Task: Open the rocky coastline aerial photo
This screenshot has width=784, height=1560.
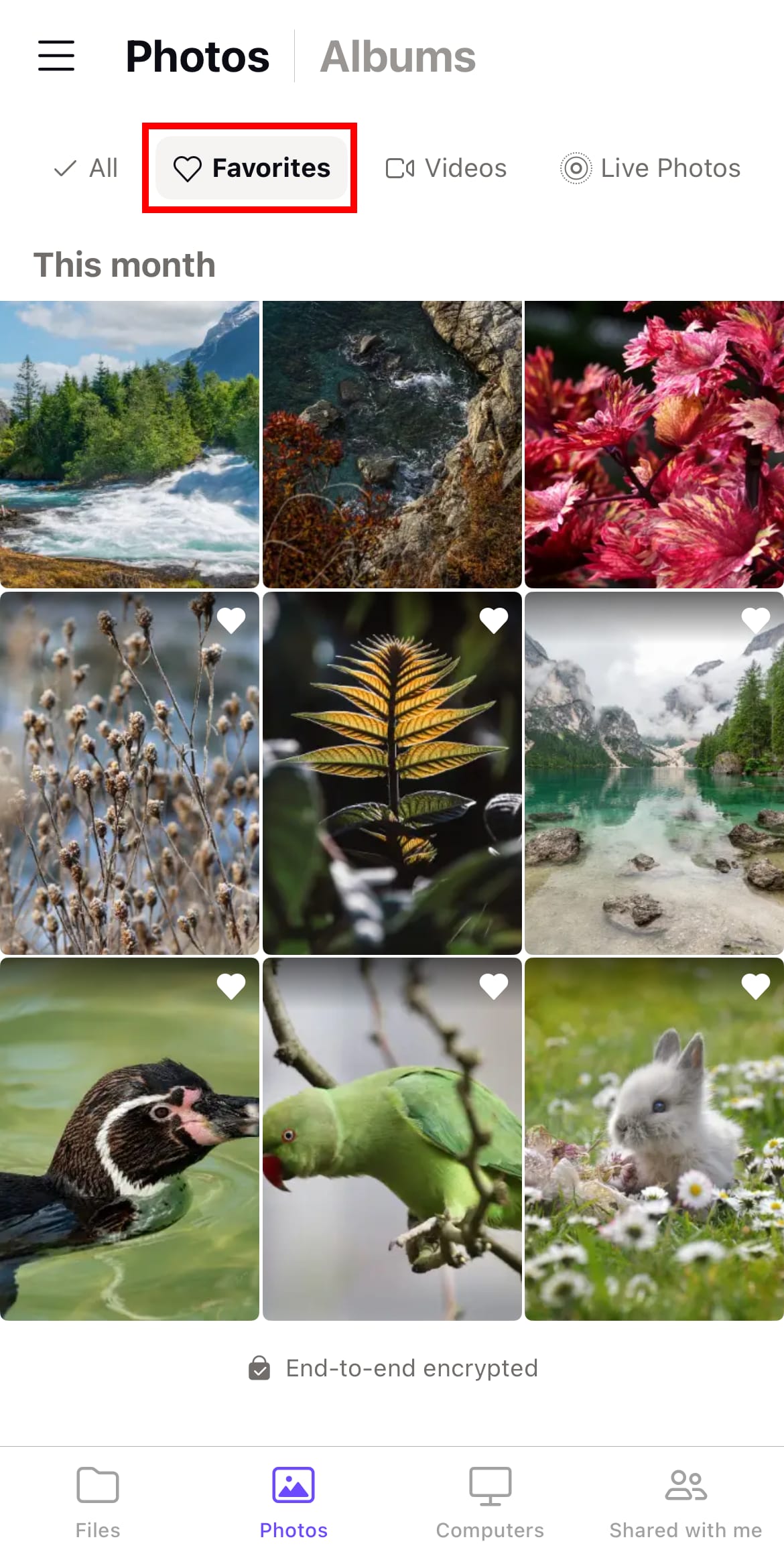Action: [392, 444]
